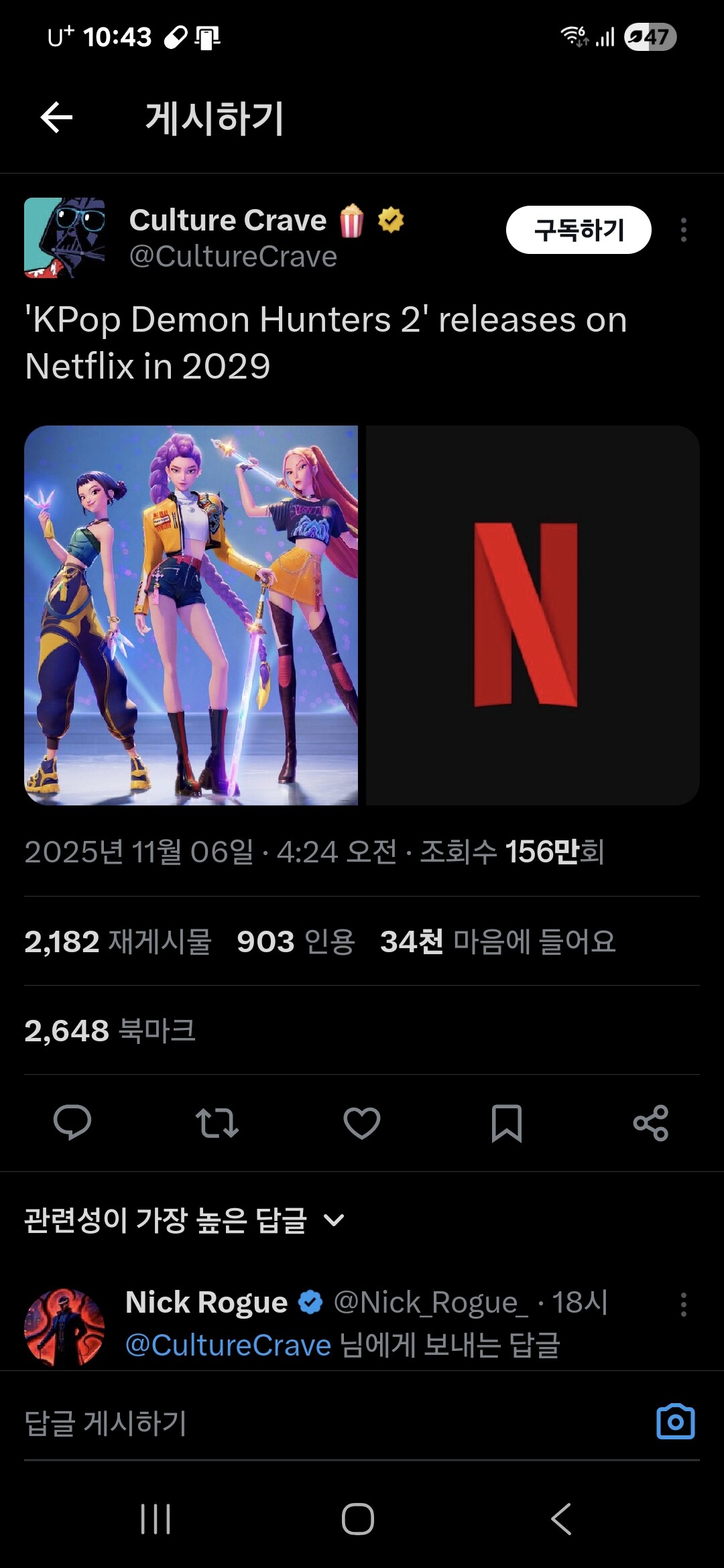Open Nick Rogue's profile picture
The image size is (724, 1568).
[64, 1327]
